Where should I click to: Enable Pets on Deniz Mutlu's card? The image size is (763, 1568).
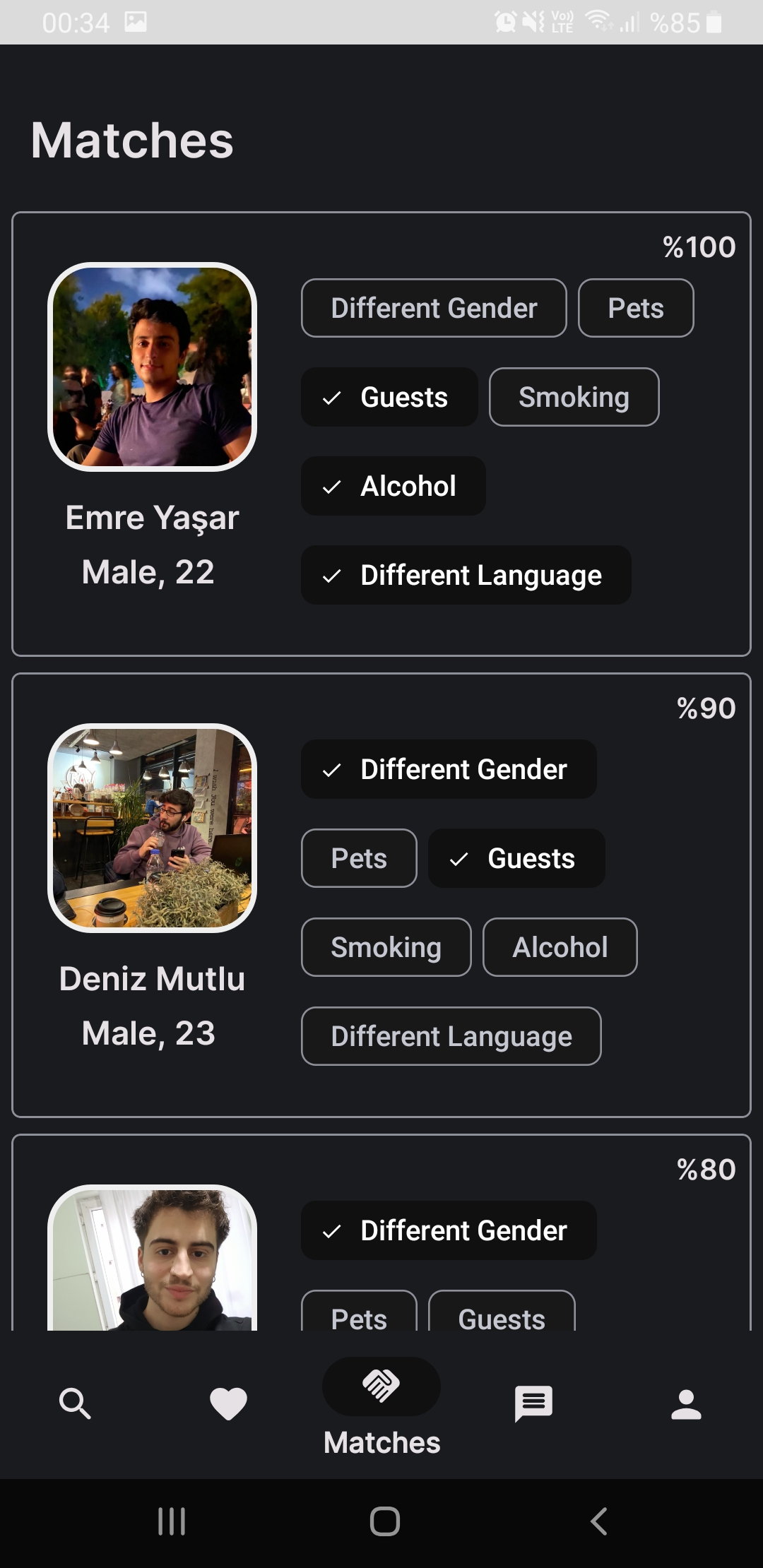pos(358,857)
